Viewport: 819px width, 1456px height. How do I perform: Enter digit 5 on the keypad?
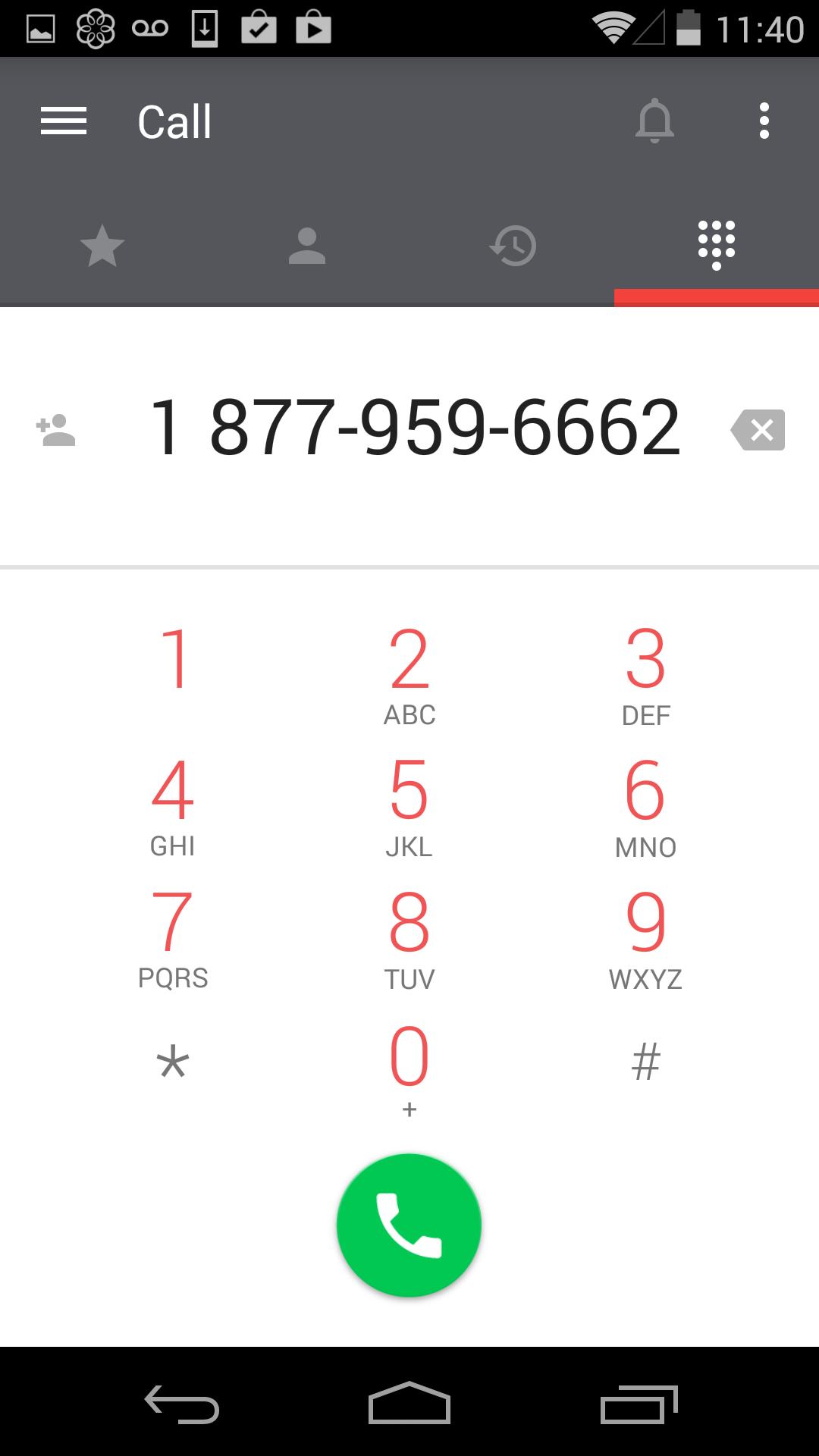coord(409,805)
